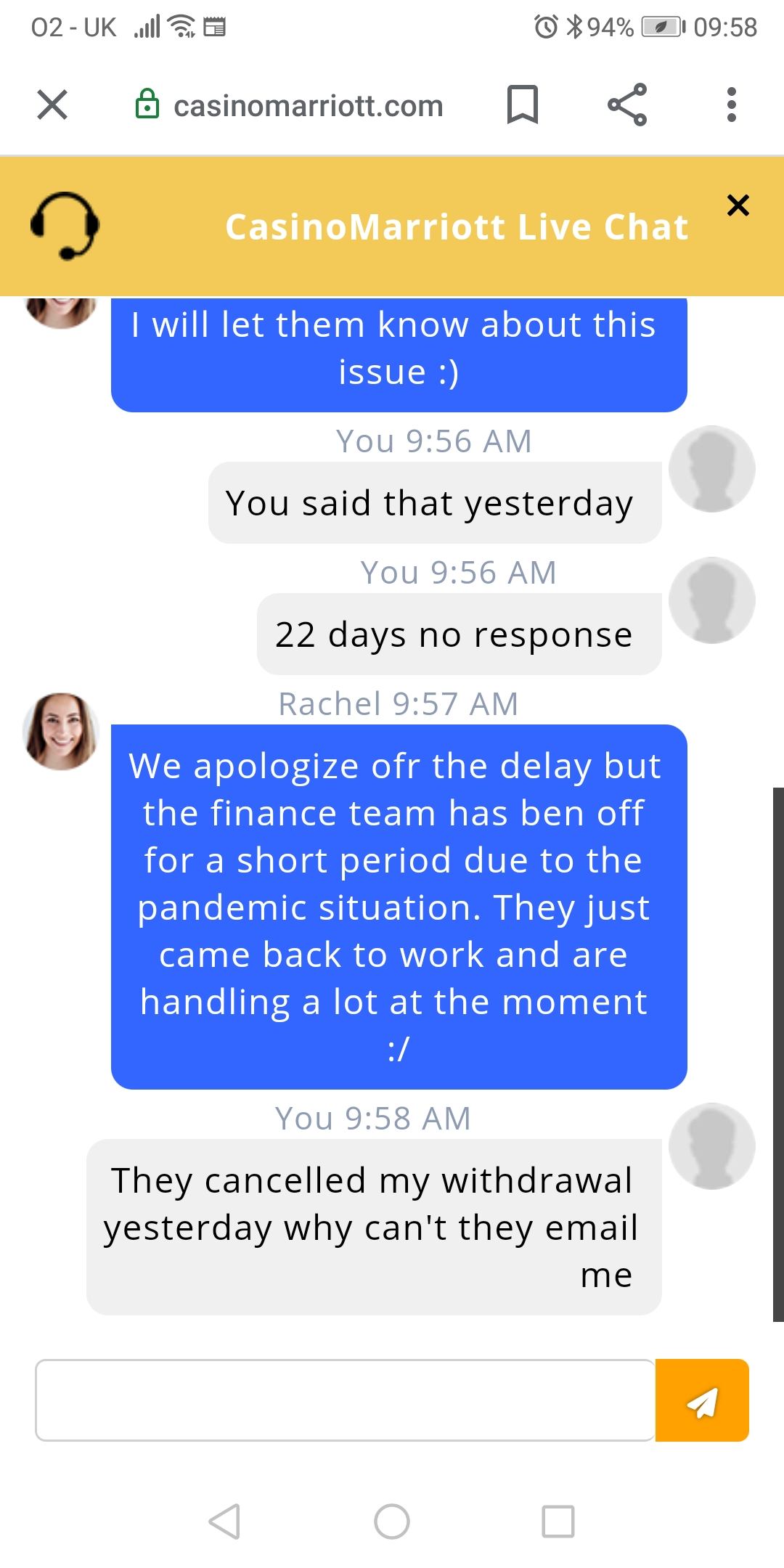Close the CasinoMarriott Live Chat window
Viewport: 784px width, 1568px height.
point(738,205)
